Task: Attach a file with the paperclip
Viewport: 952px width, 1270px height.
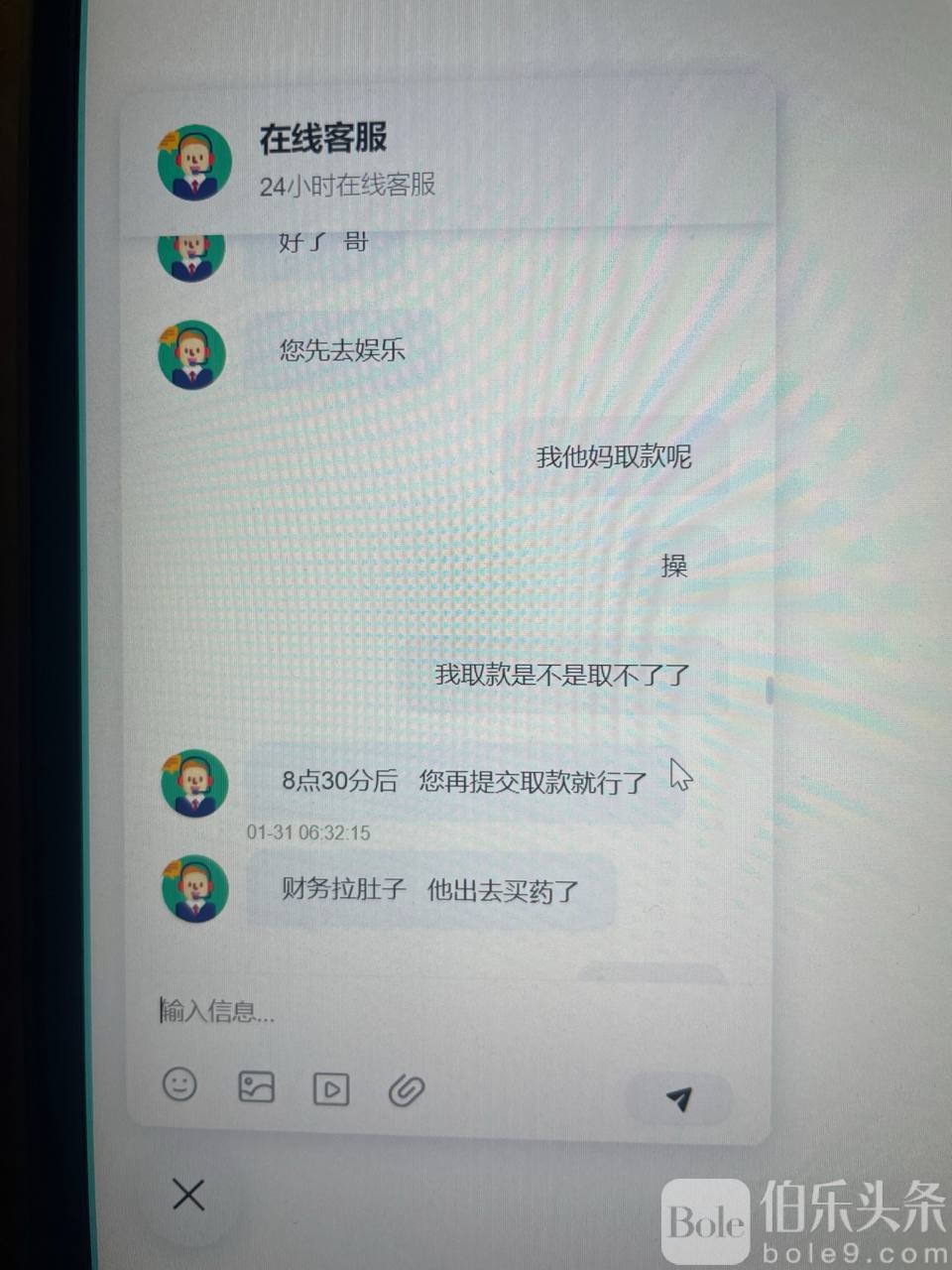Action: 406,1089
